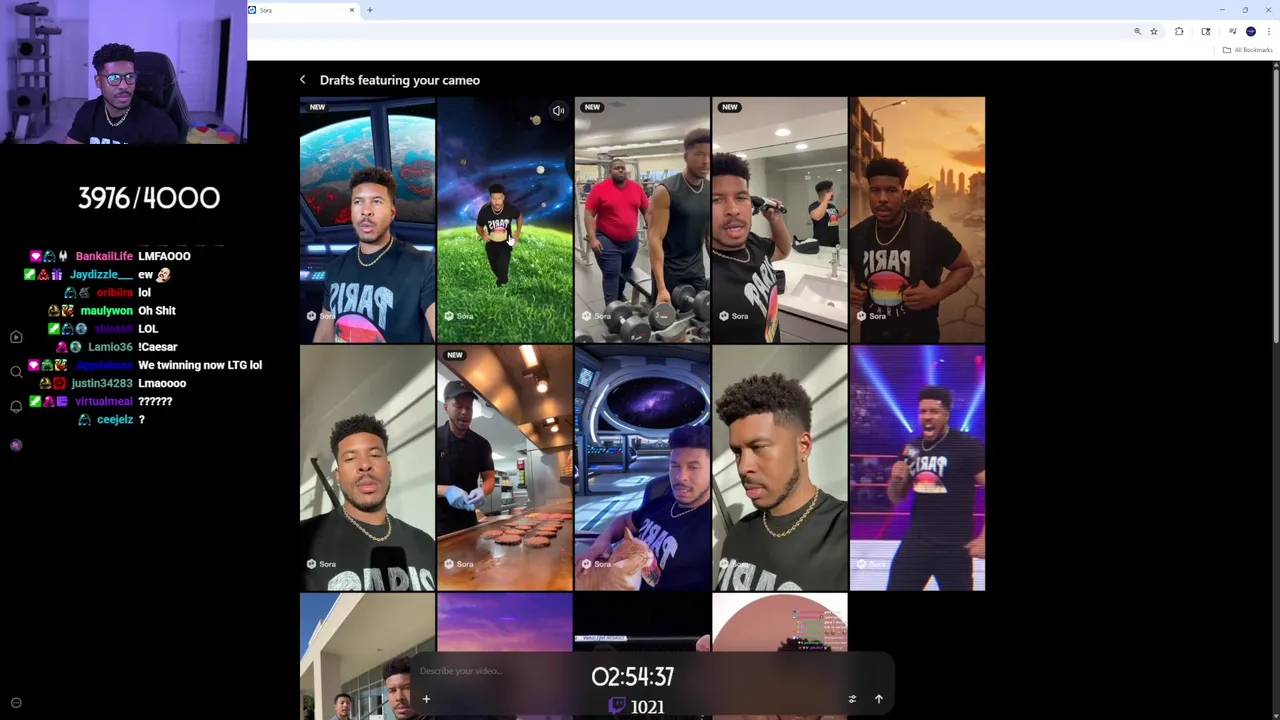Image resolution: width=1280 pixels, height=720 pixels.
Task: Go back from Drafts featuring your cameo
Action: tap(303, 80)
